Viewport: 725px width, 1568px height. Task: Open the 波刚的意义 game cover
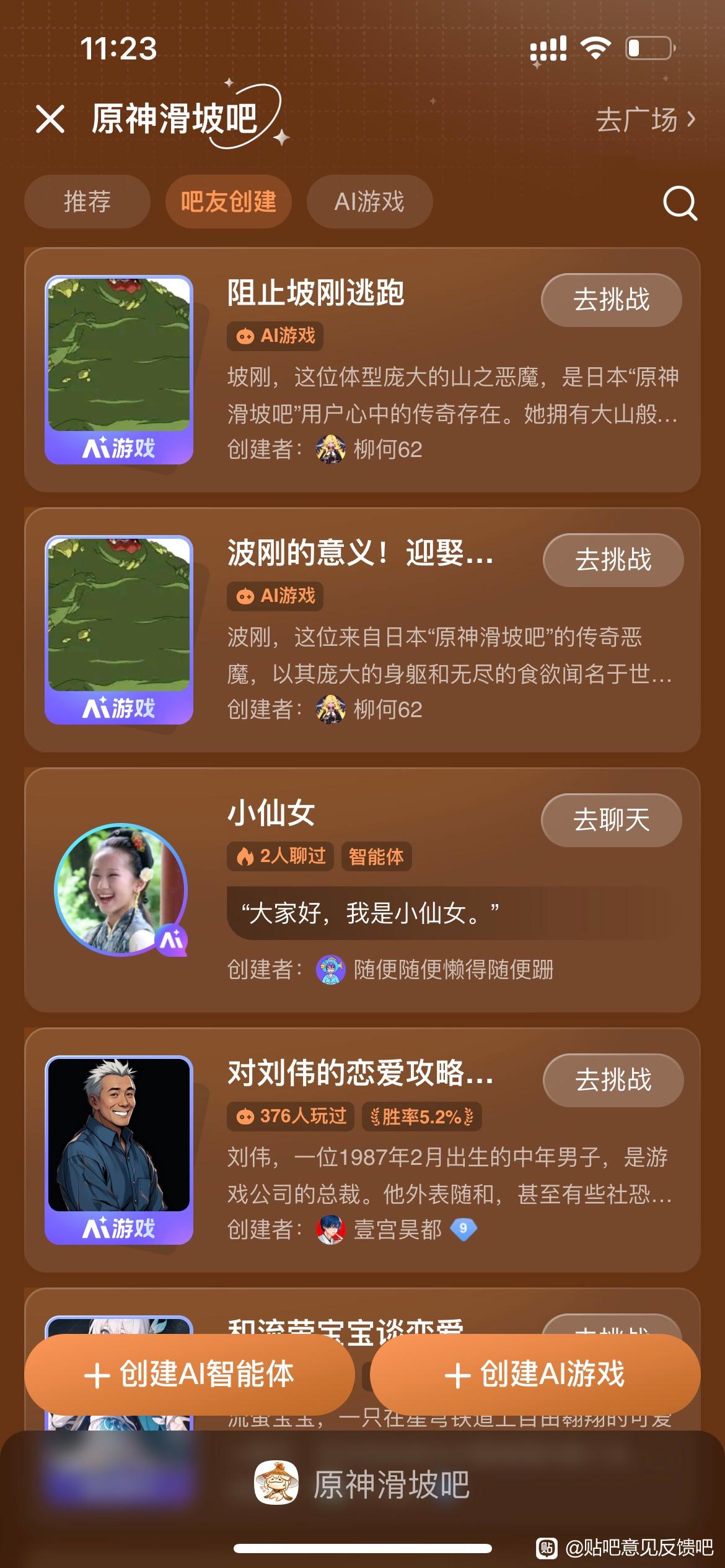pyautogui.click(x=119, y=630)
